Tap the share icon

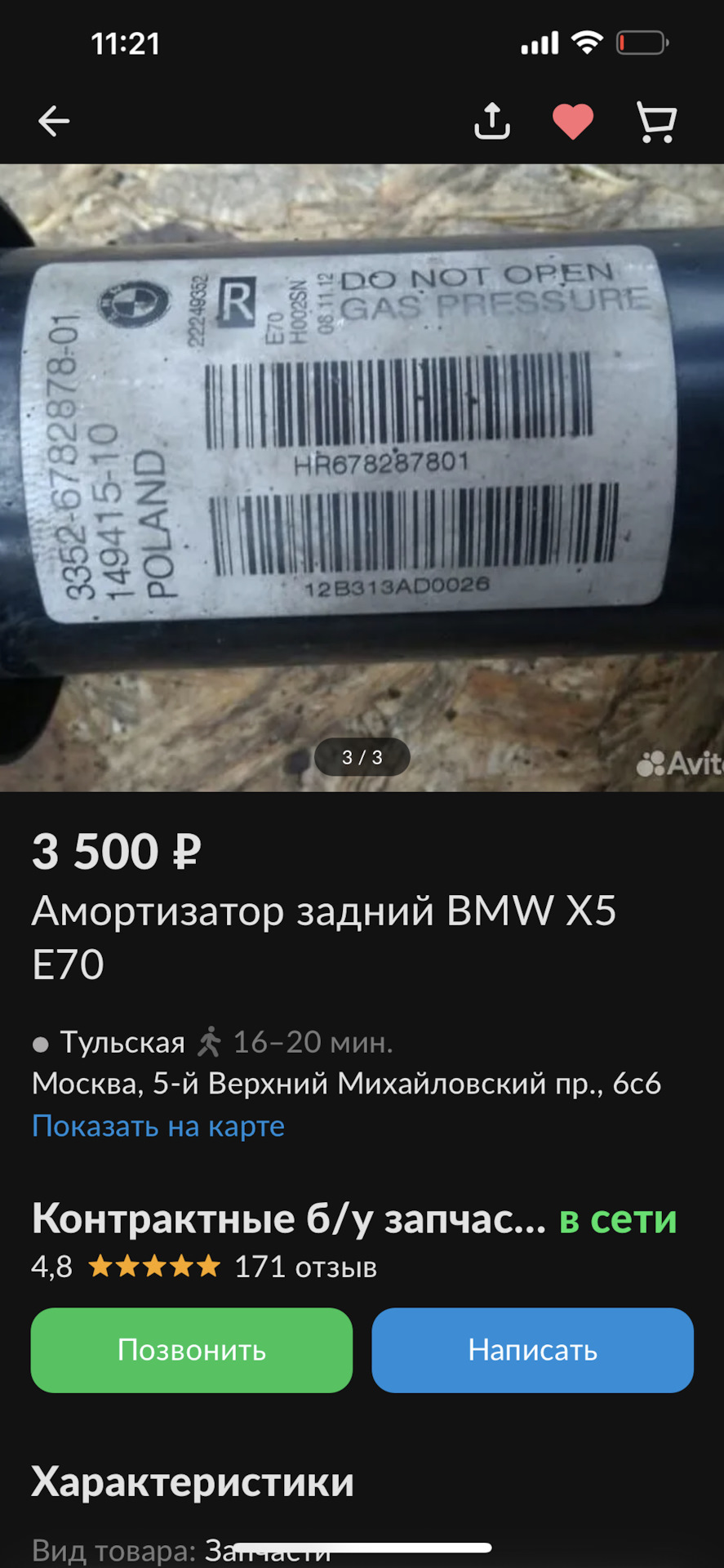click(491, 121)
